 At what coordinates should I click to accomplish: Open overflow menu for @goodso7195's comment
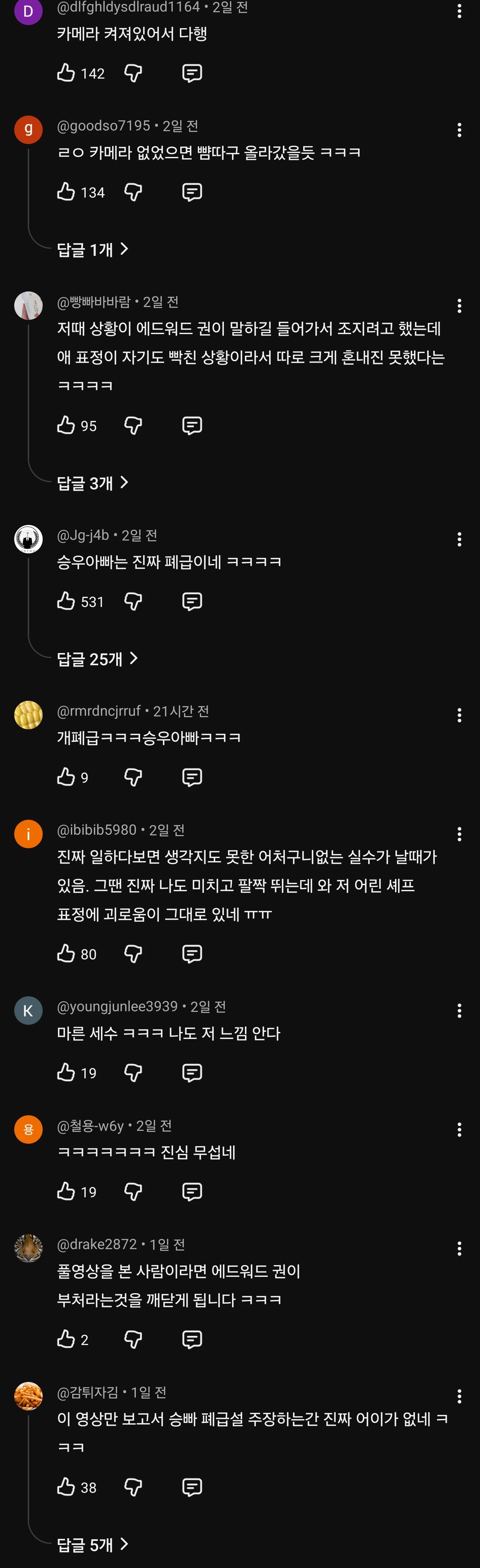tap(459, 130)
